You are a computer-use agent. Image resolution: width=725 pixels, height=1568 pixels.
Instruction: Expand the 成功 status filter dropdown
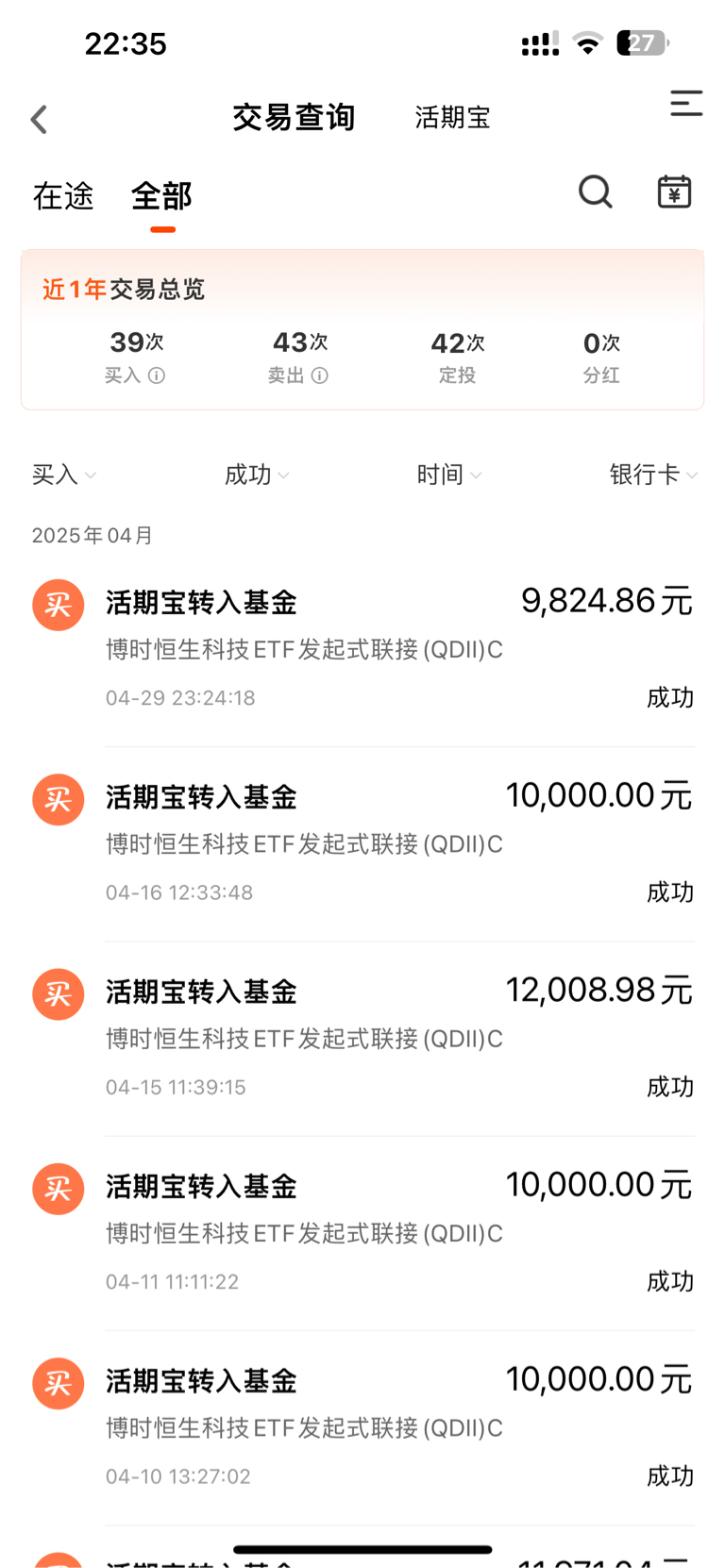tap(257, 475)
